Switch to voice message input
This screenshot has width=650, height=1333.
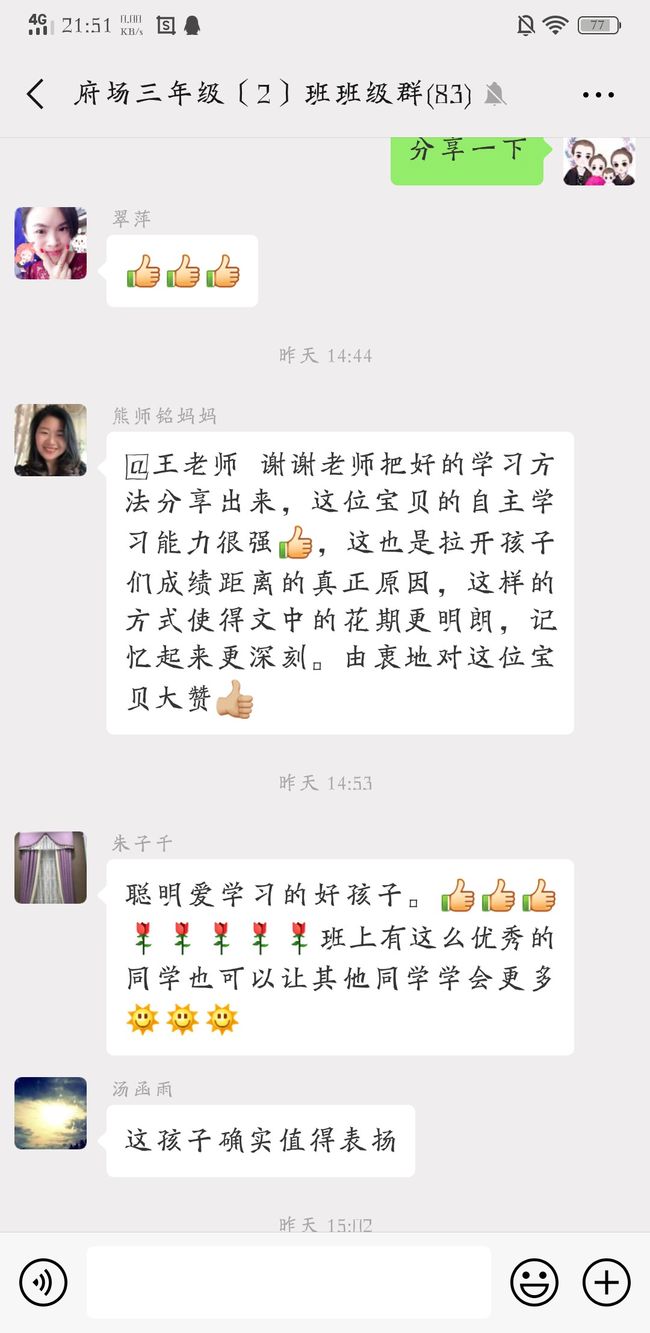[43, 1281]
